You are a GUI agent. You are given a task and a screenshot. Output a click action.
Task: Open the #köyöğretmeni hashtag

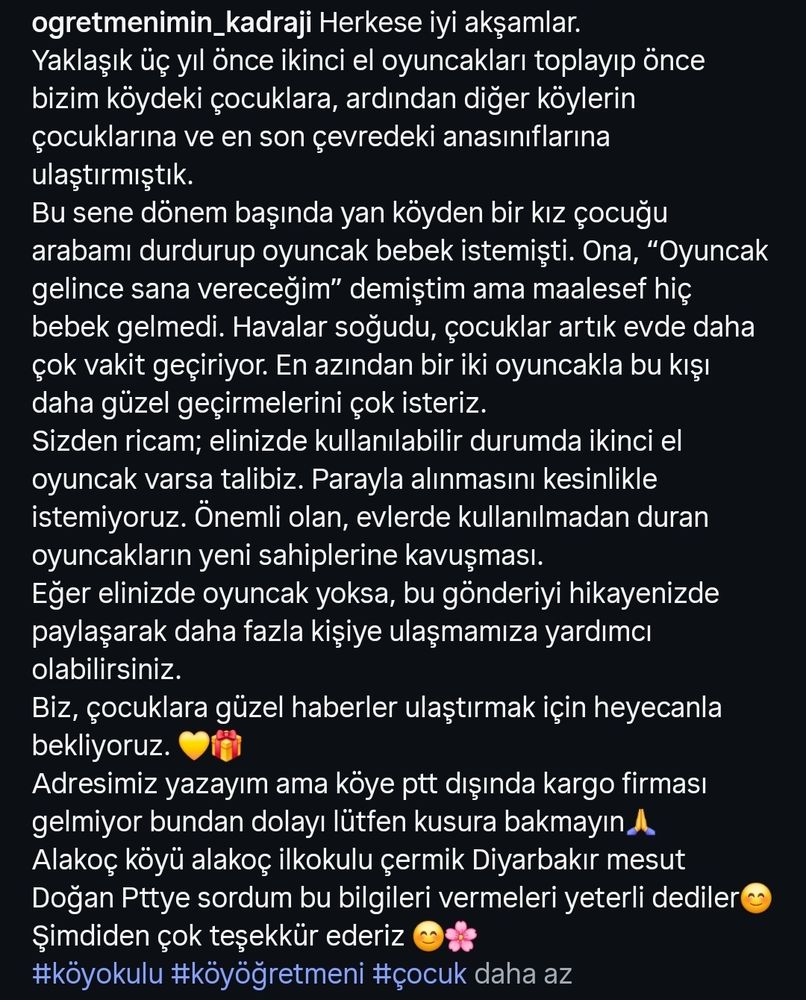coord(268,974)
